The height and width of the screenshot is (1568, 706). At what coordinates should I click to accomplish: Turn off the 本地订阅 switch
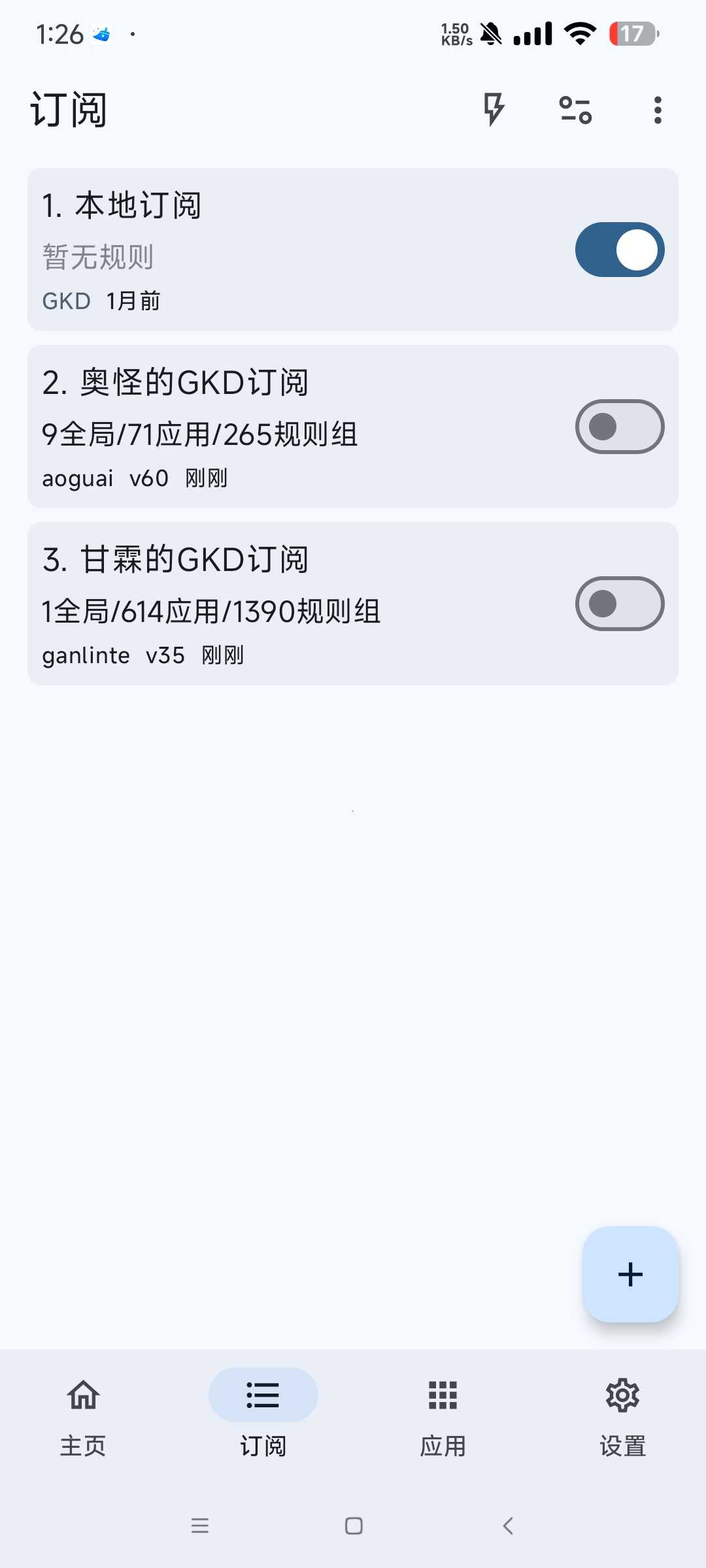tap(620, 250)
